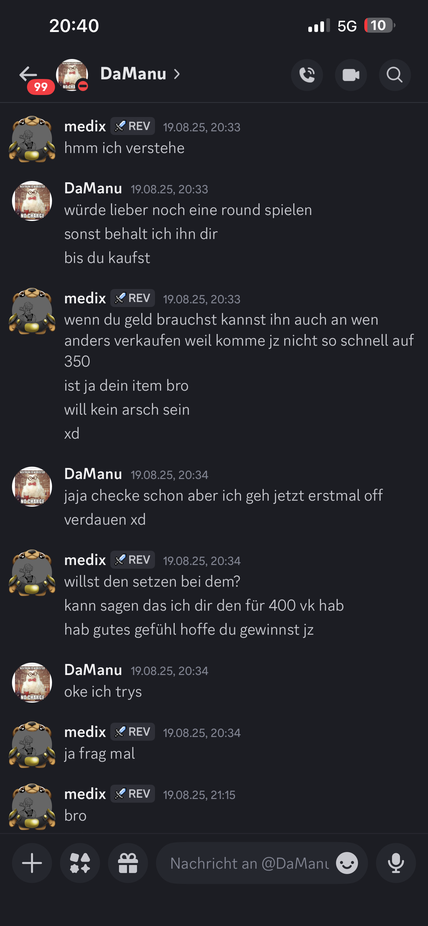Go back using the arrow
Screen dimensions: 428x926
coord(28,74)
